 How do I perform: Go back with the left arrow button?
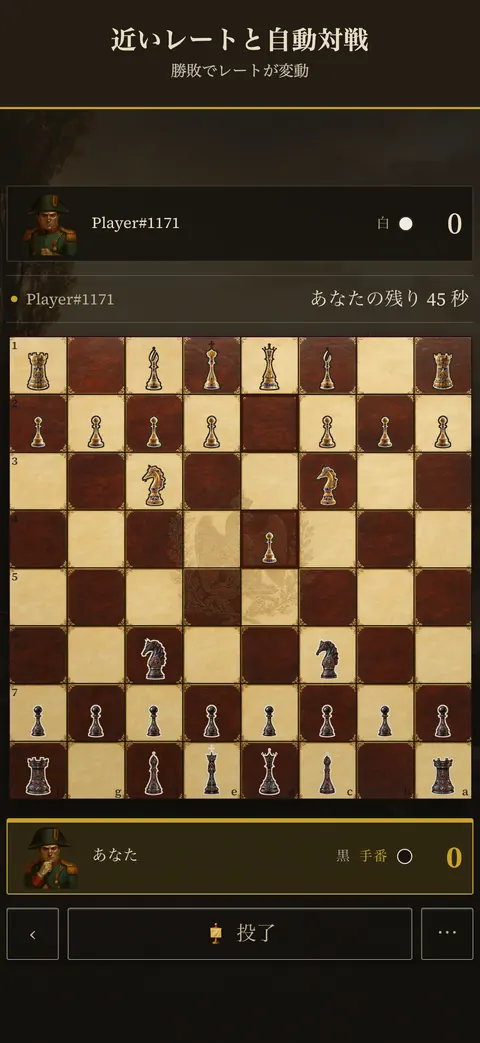click(33, 934)
